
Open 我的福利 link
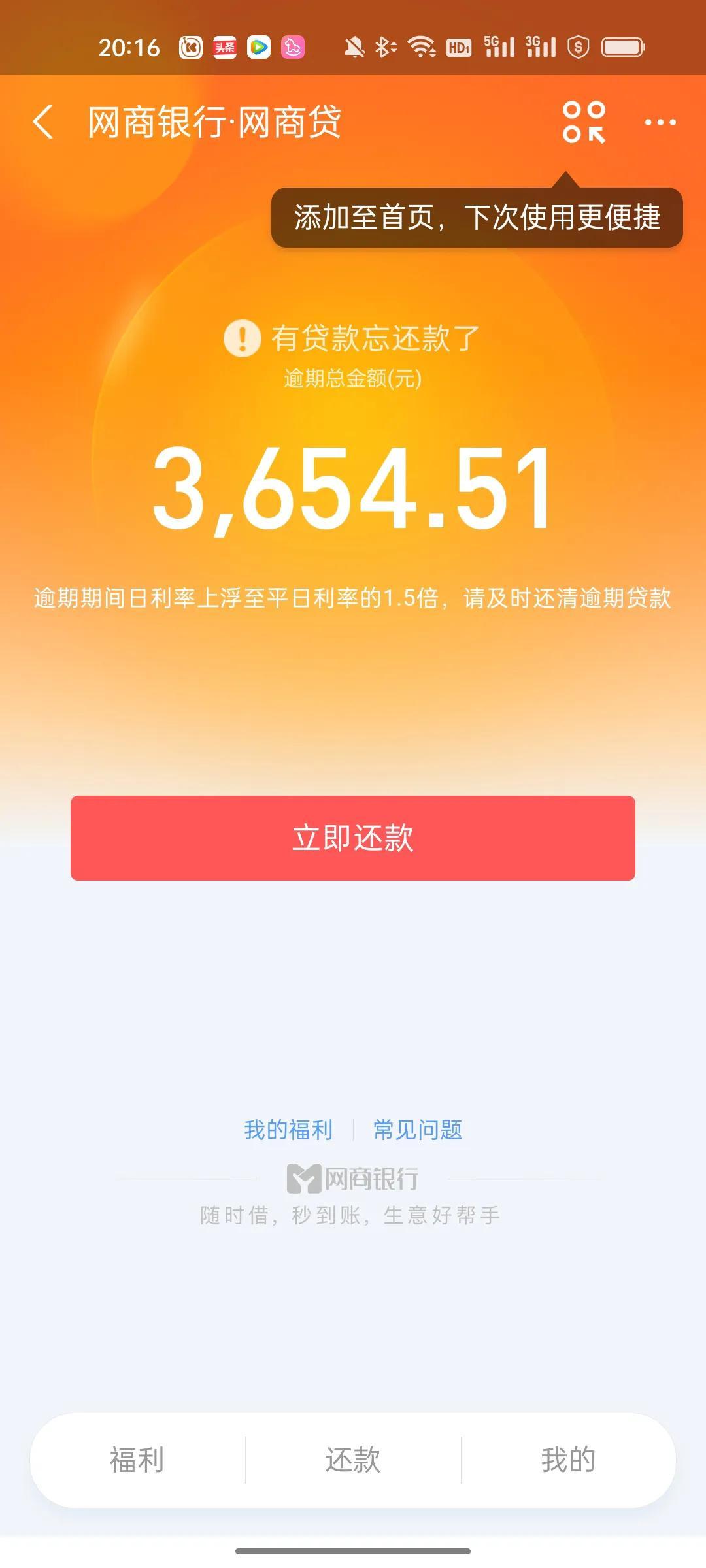pos(288,1130)
